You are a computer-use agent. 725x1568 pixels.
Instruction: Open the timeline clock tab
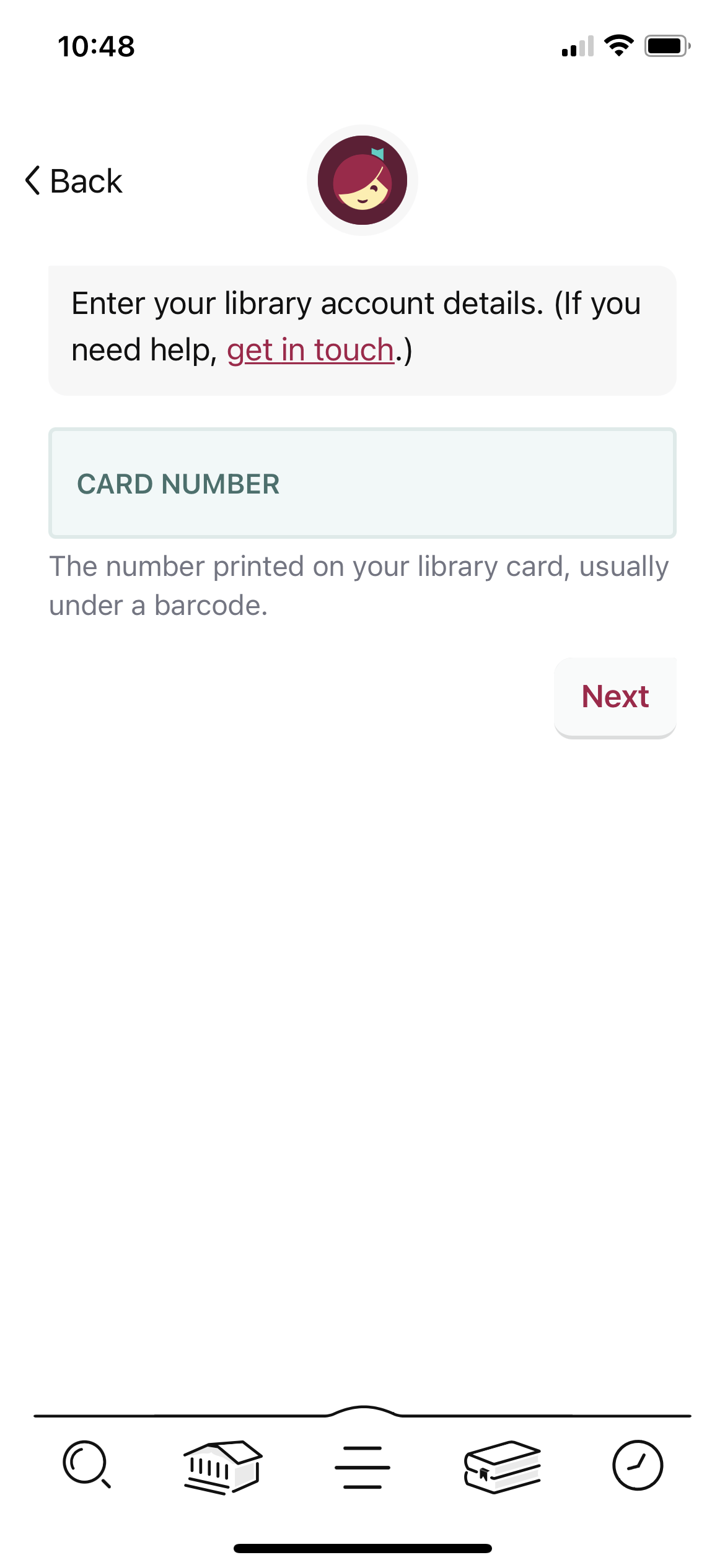click(x=638, y=1465)
